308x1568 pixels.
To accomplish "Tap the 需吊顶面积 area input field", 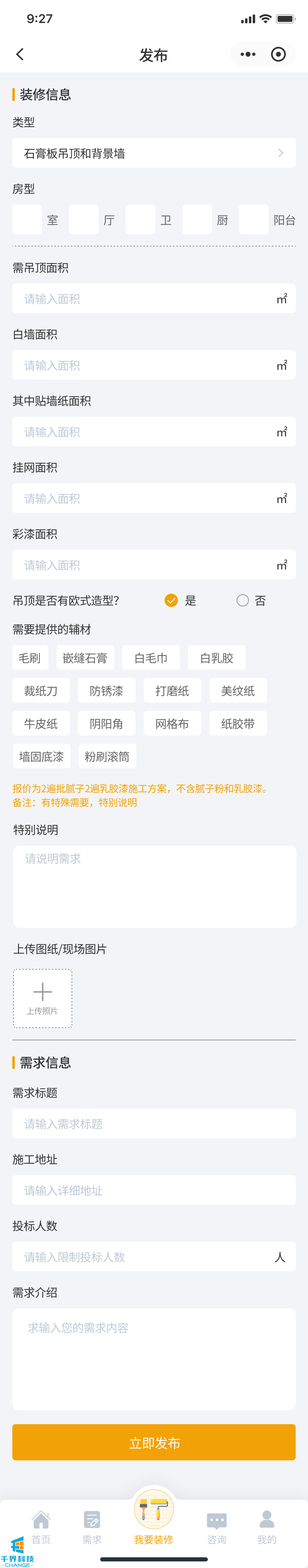I will [x=146, y=299].
